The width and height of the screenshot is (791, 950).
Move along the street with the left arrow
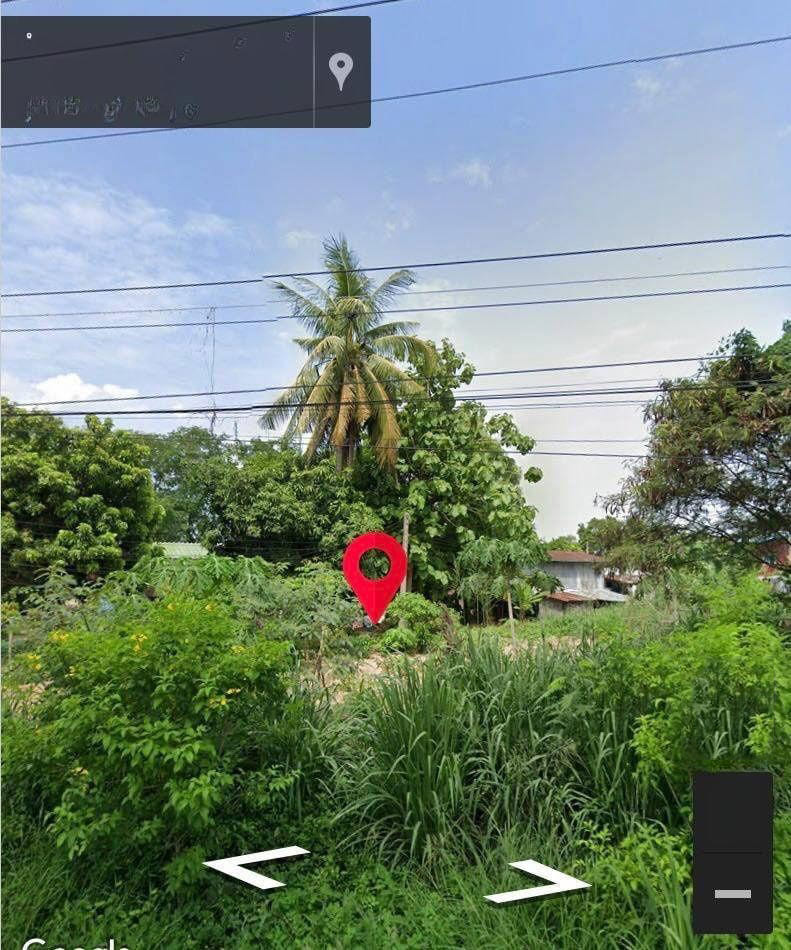pyautogui.click(x=255, y=866)
